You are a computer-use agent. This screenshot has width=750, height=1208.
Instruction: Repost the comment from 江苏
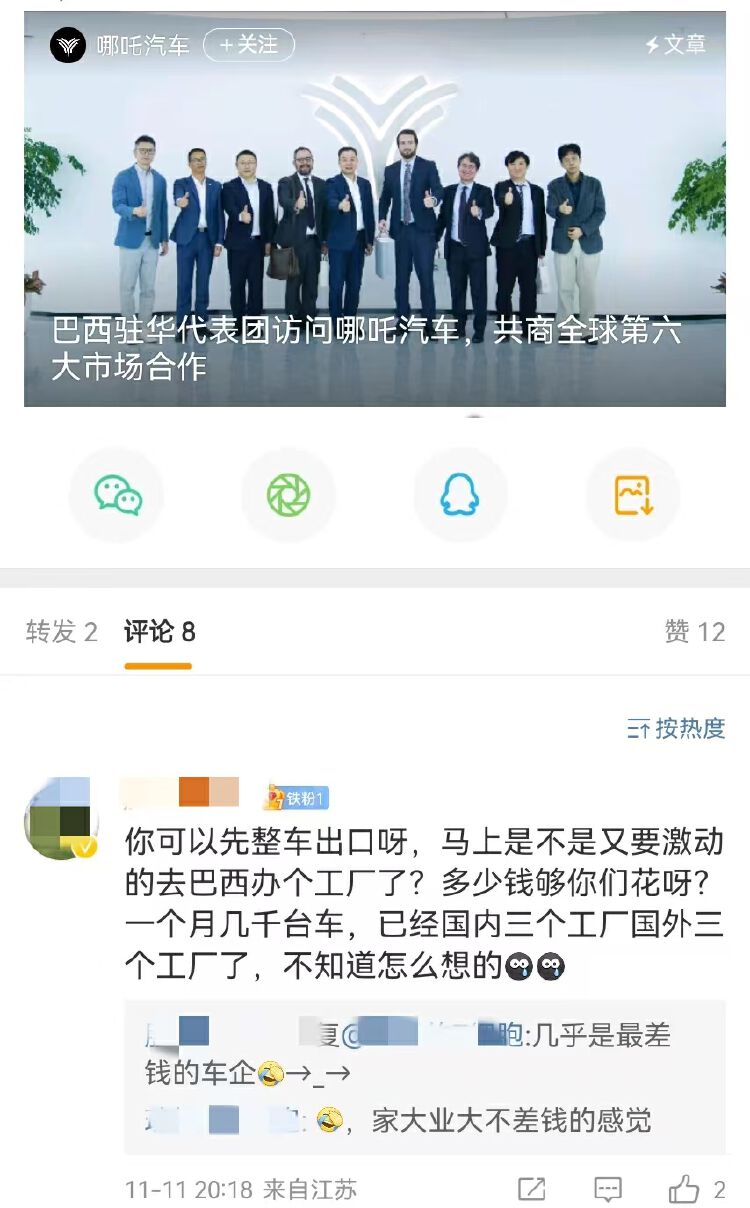[532, 1188]
